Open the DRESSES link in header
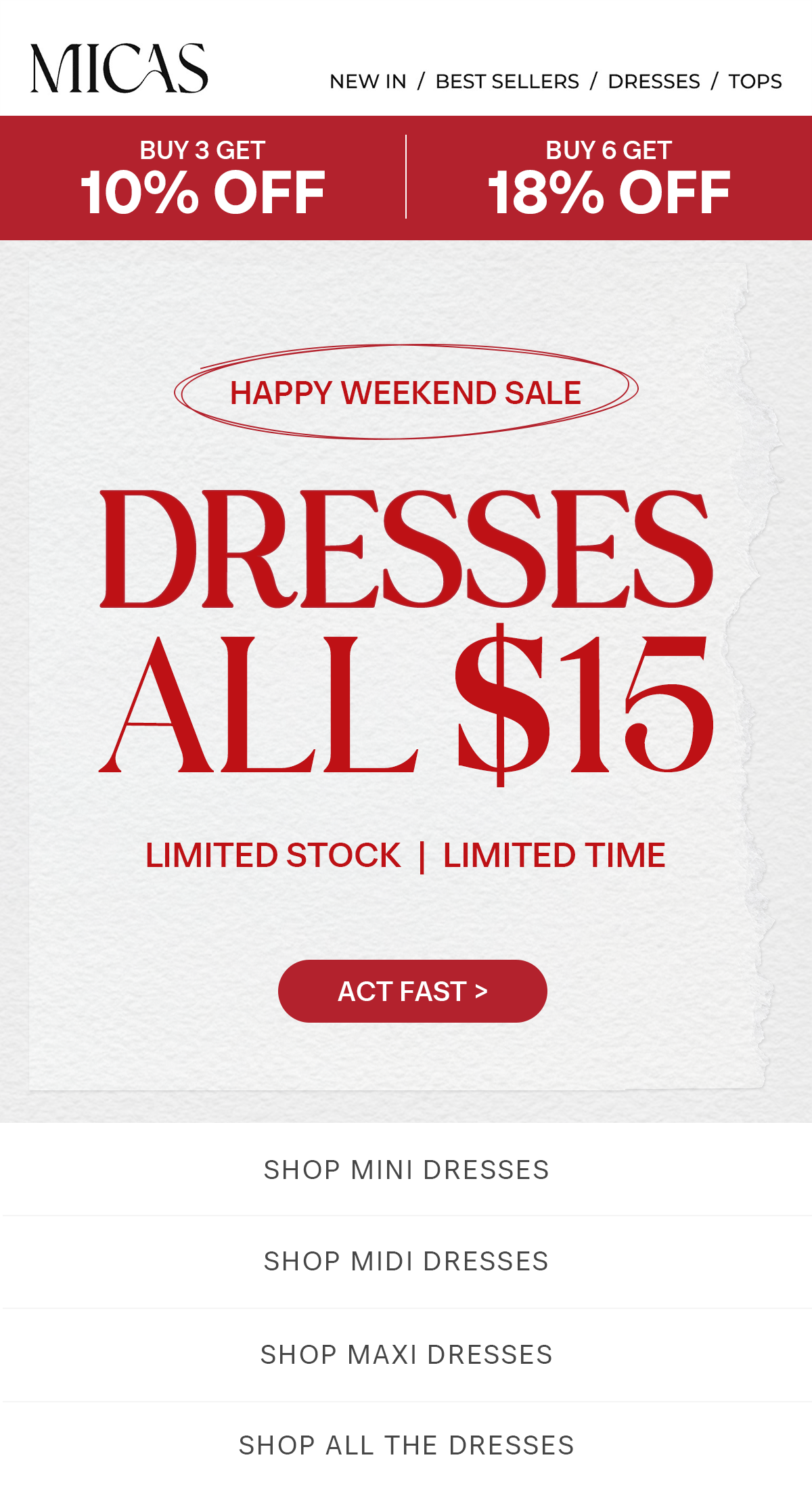 tap(654, 81)
